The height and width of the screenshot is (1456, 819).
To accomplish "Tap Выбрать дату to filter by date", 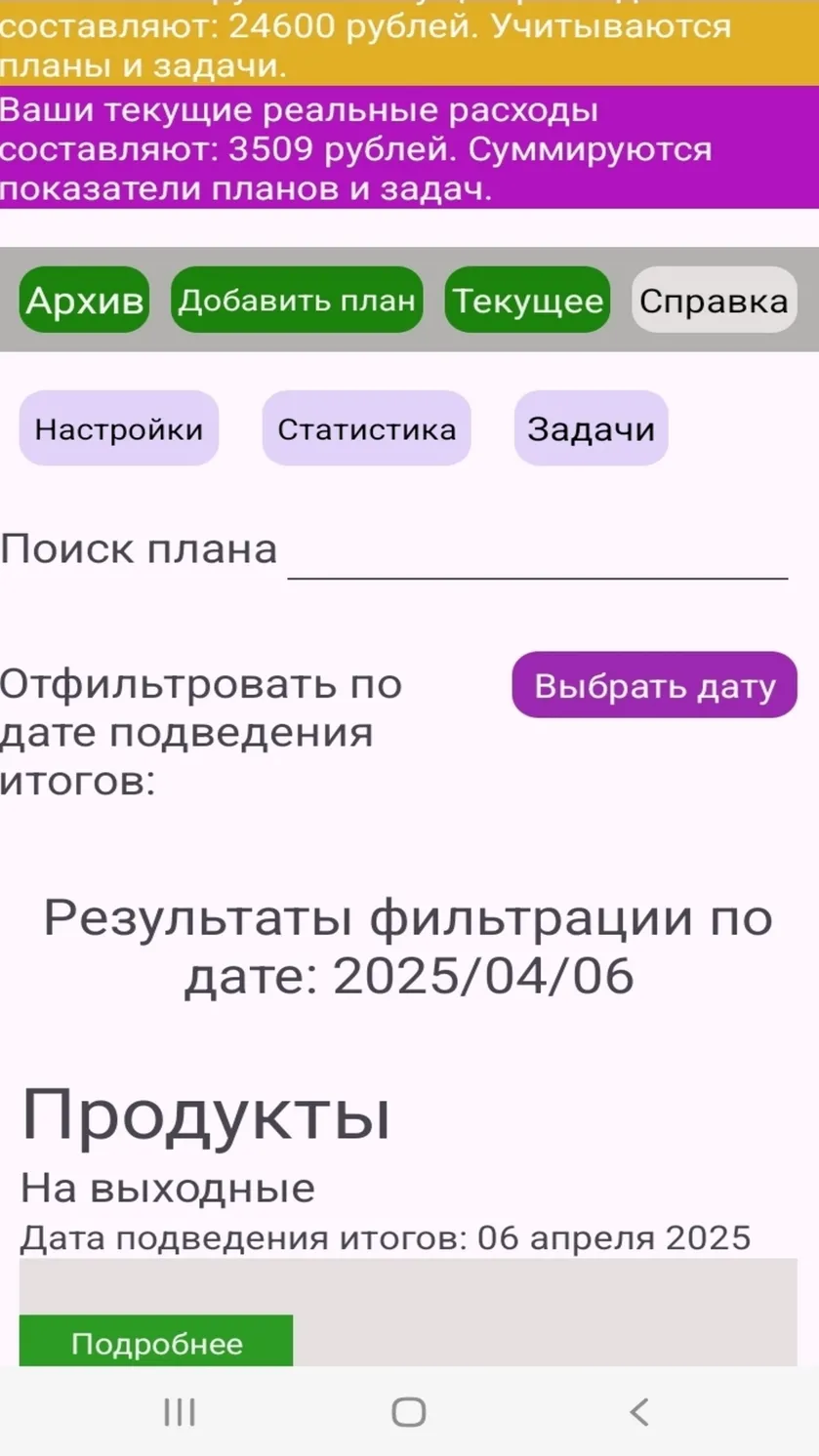I will pyautogui.click(x=654, y=685).
